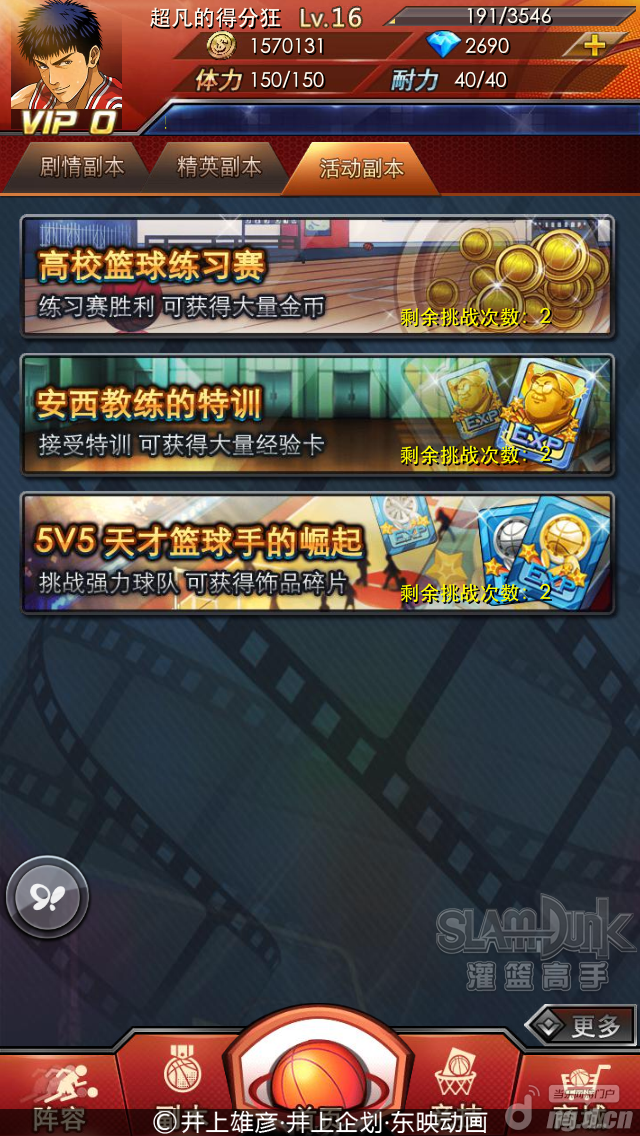The height and width of the screenshot is (1136, 640).
Task: Tap the plus button to add diamonds
Action: tap(594, 45)
